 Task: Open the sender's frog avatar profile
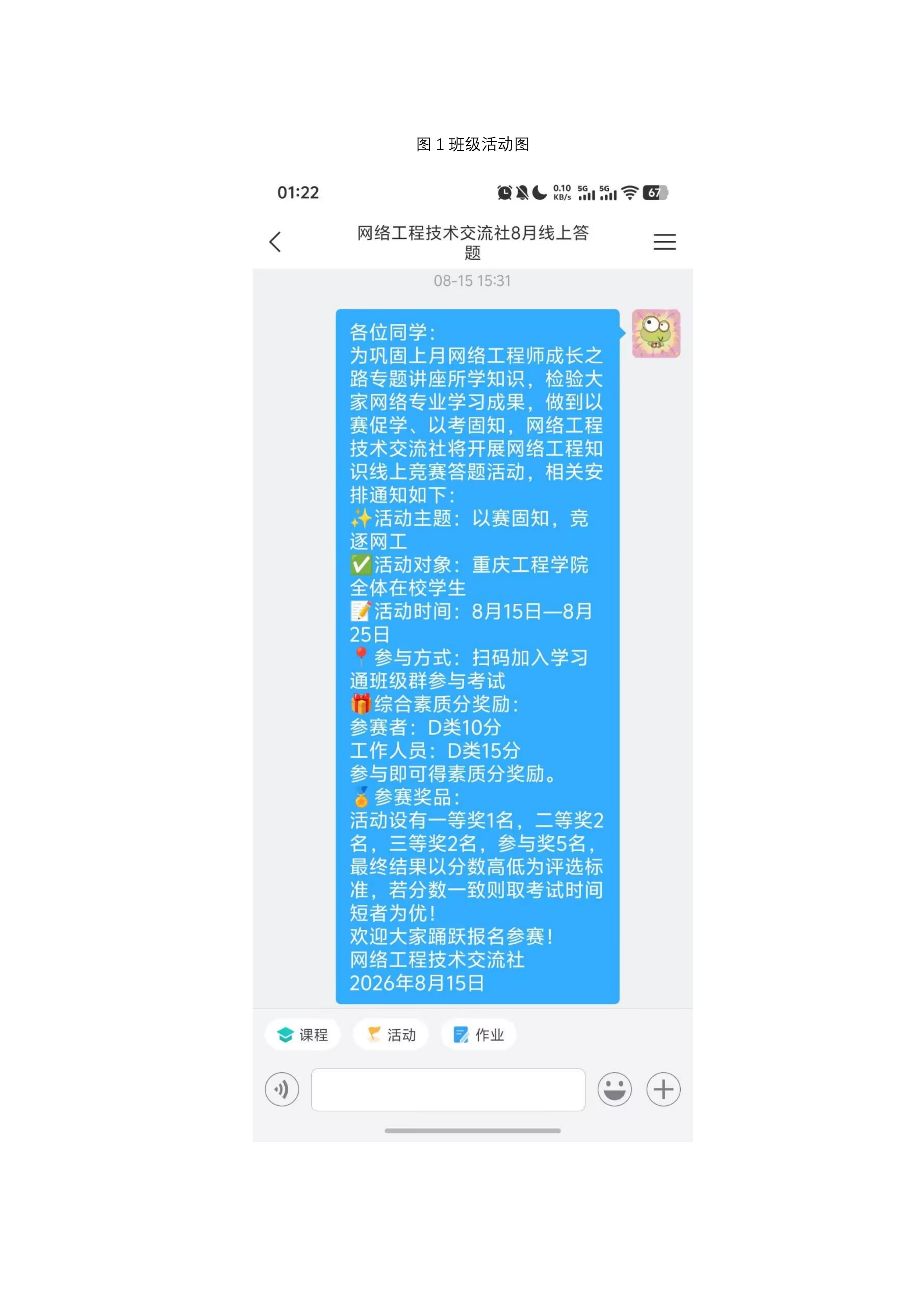[x=656, y=334]
